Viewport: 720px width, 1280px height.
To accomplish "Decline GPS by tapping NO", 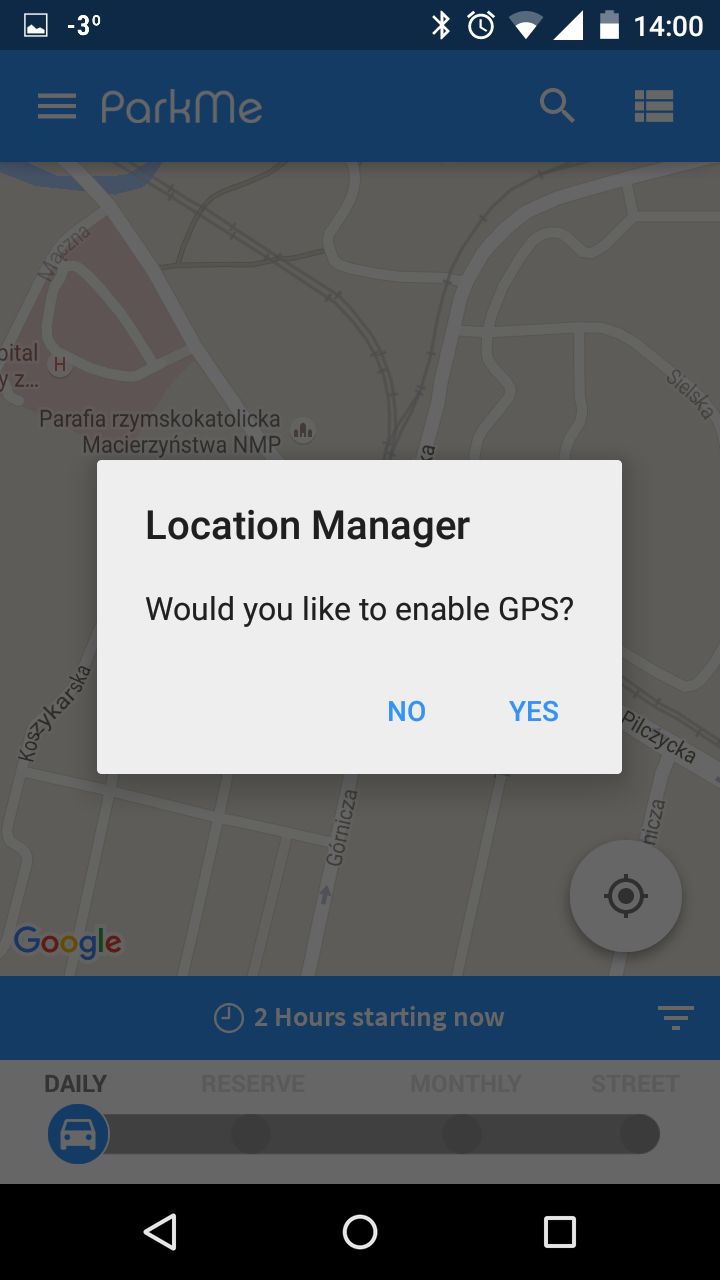I will (x=406, y=711).
